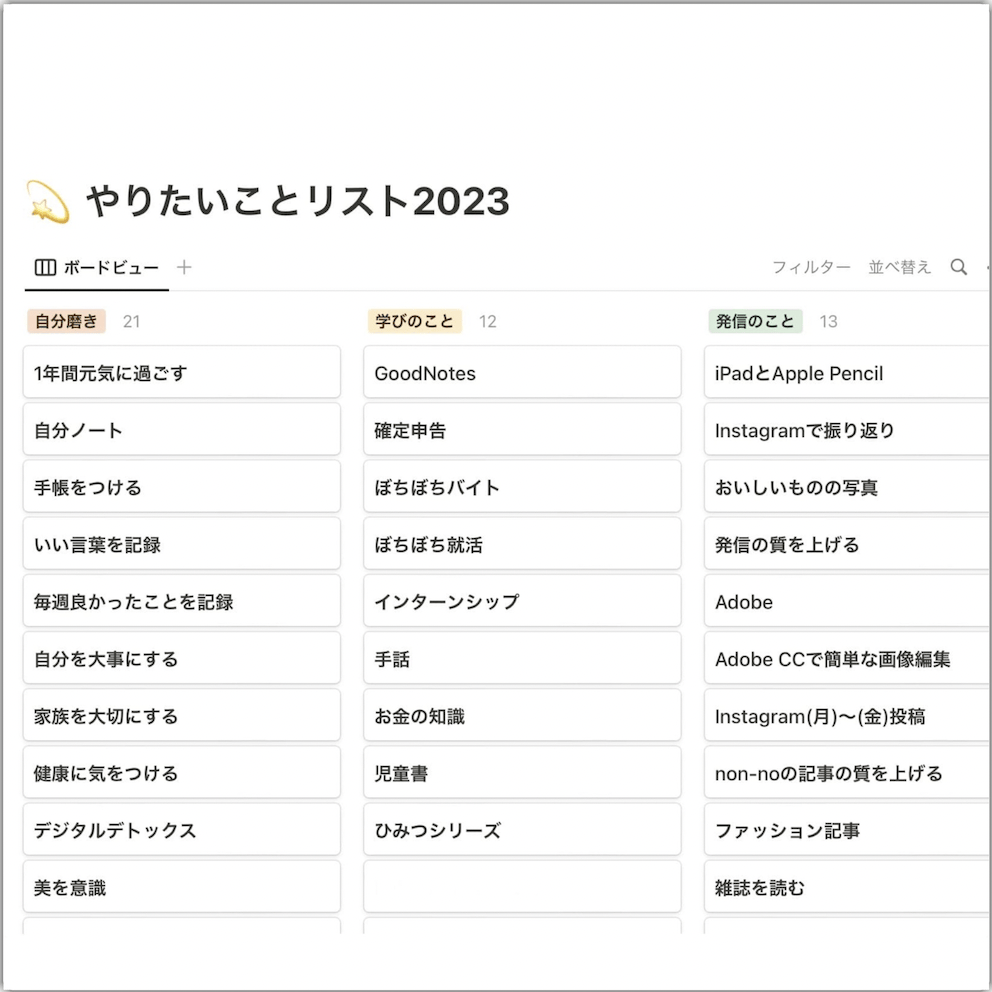Open the iPadとApple Pencil card
Screen dimensions: 992x992
846,374
